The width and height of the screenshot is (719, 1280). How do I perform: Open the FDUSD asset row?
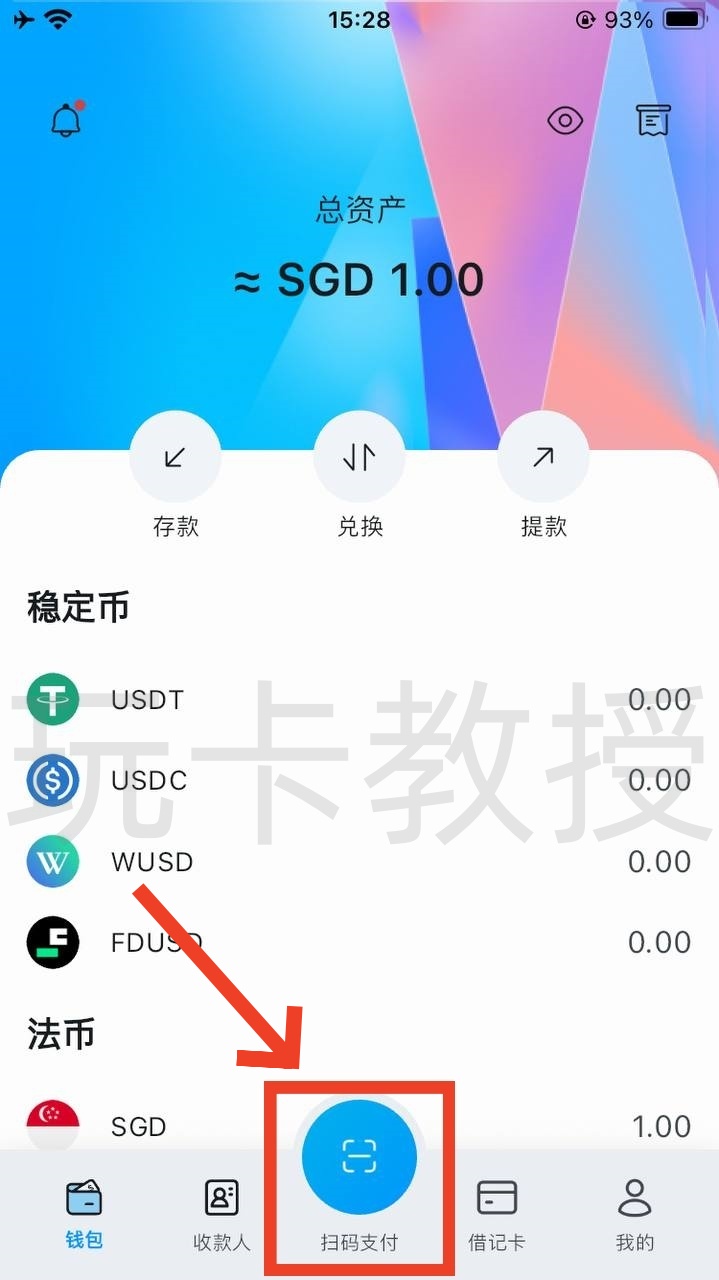(x=359, y=942)
